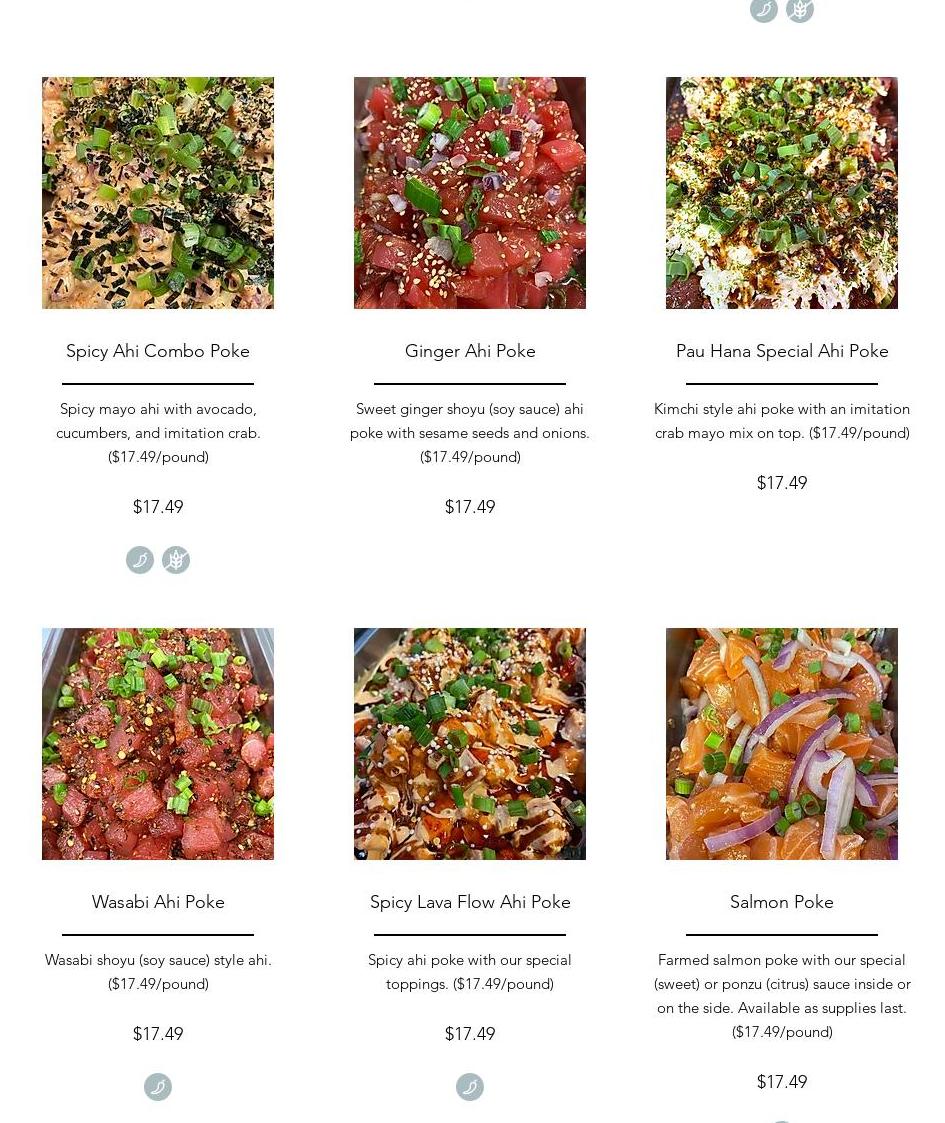Select the Pau Hana Special Ahi Poke image
Viewport: 945px width, 1123px height.
pos(782,193)
